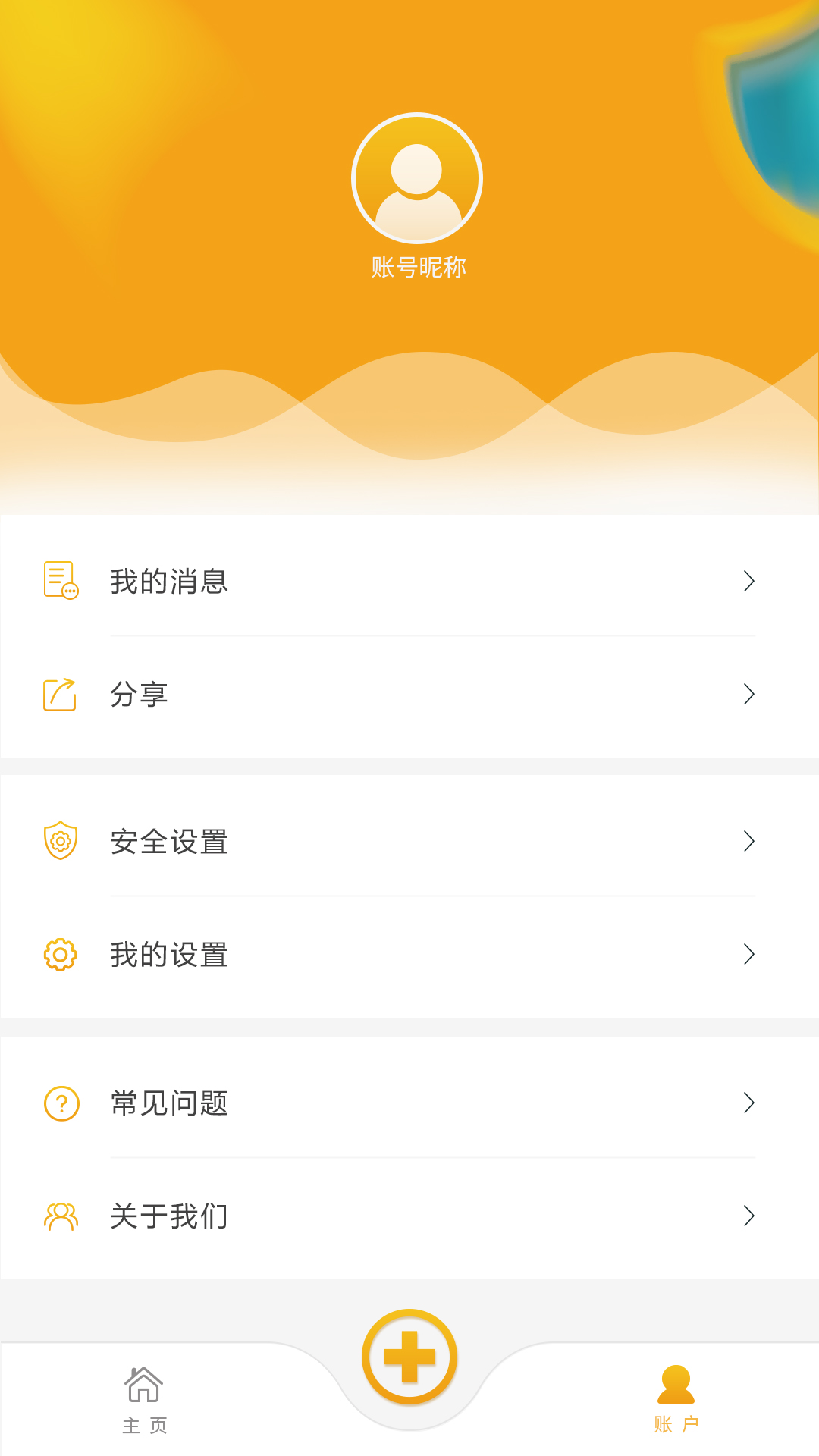Open 我的设置 via the row chevron
This screenshot has height=1456, width=819.
point(749,955)
